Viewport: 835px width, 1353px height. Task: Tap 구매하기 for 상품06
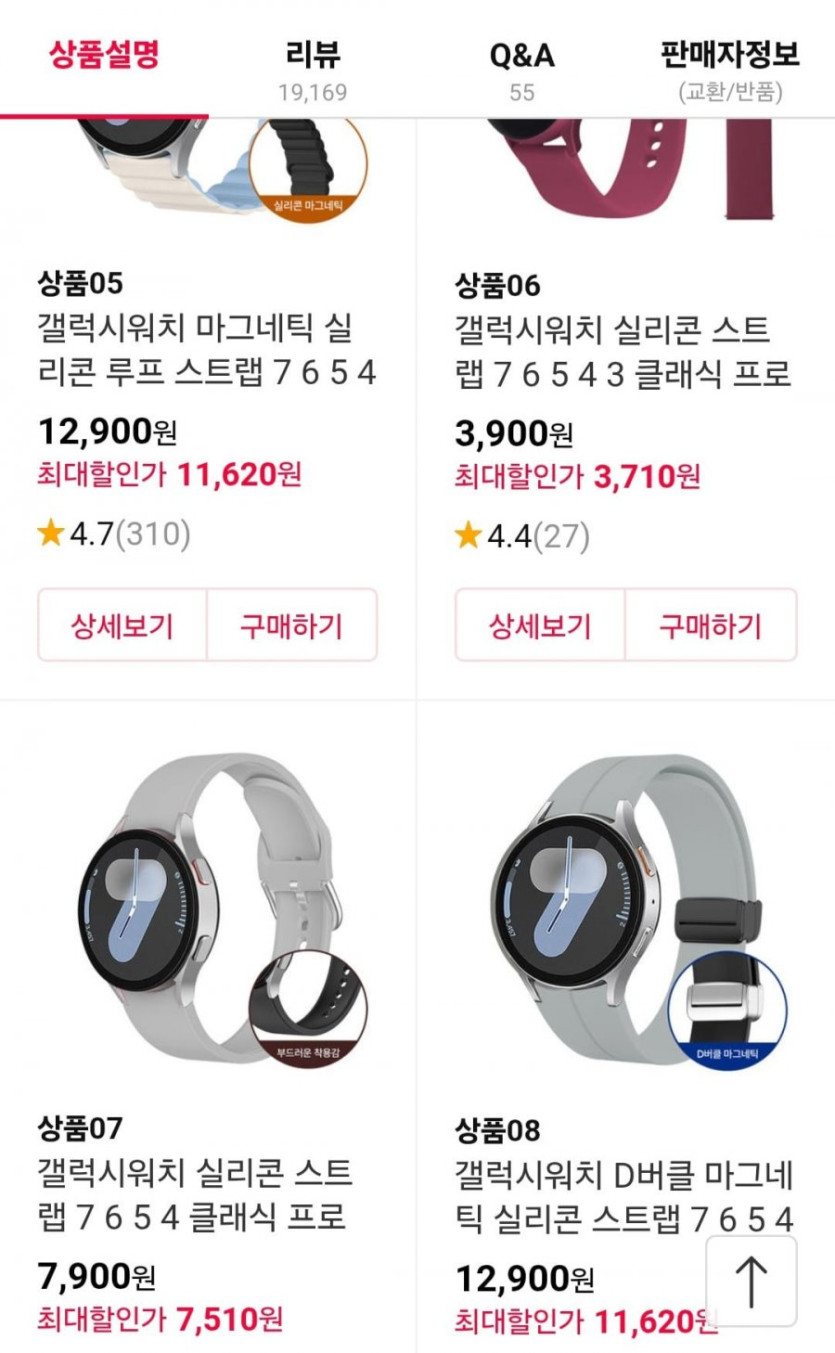coord(710,626)
